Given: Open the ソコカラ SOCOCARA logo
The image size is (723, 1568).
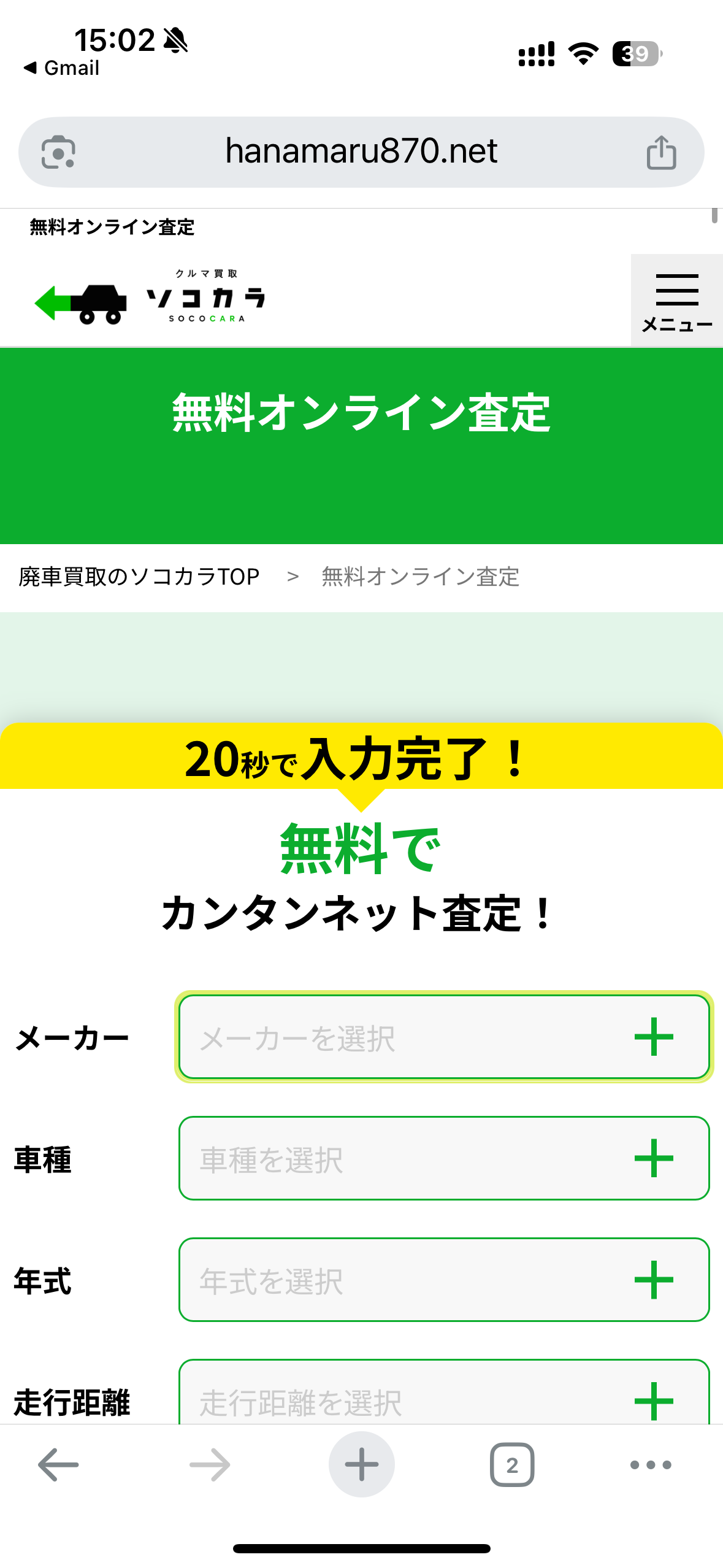Looking at the screenshot, I should (150, 299).
